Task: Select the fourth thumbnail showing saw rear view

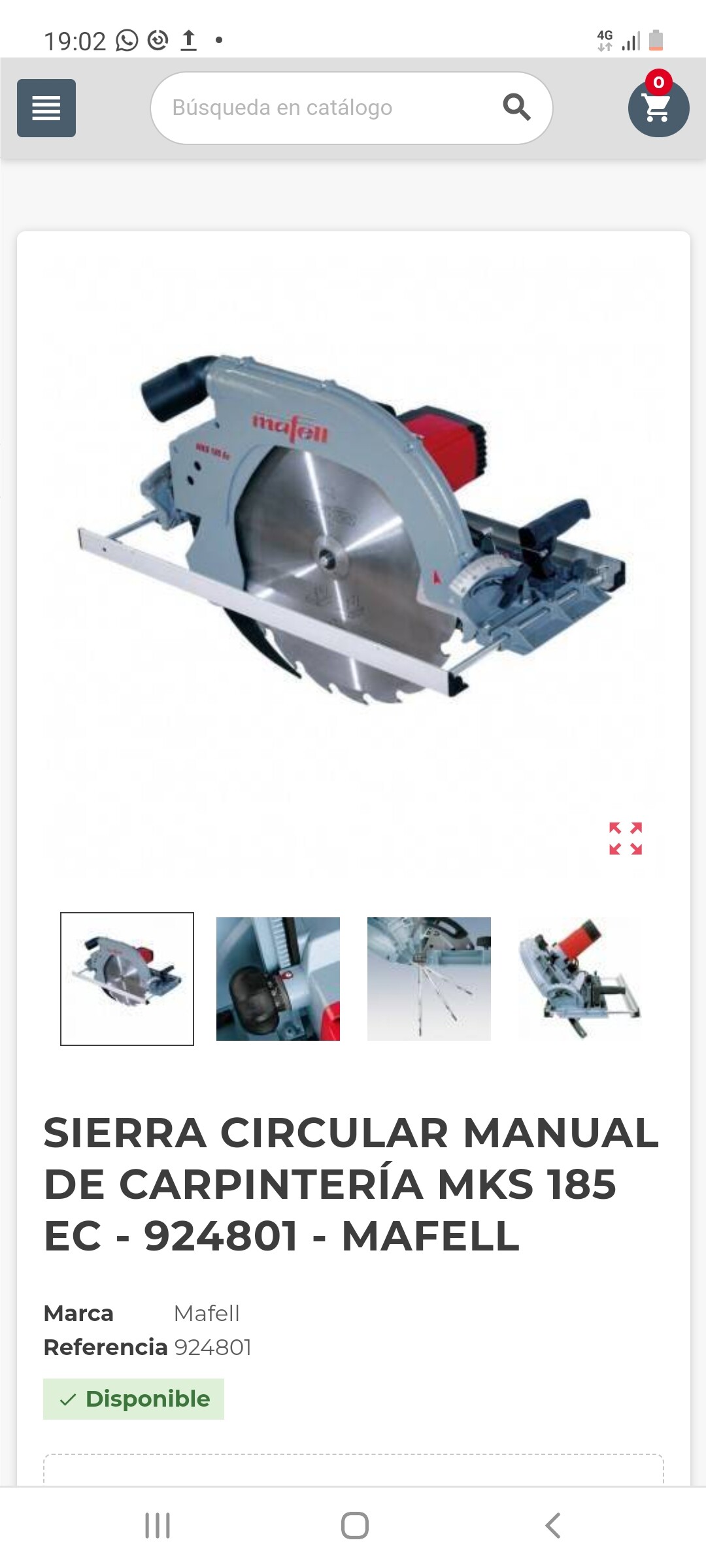Action: [x=579, y=979]
